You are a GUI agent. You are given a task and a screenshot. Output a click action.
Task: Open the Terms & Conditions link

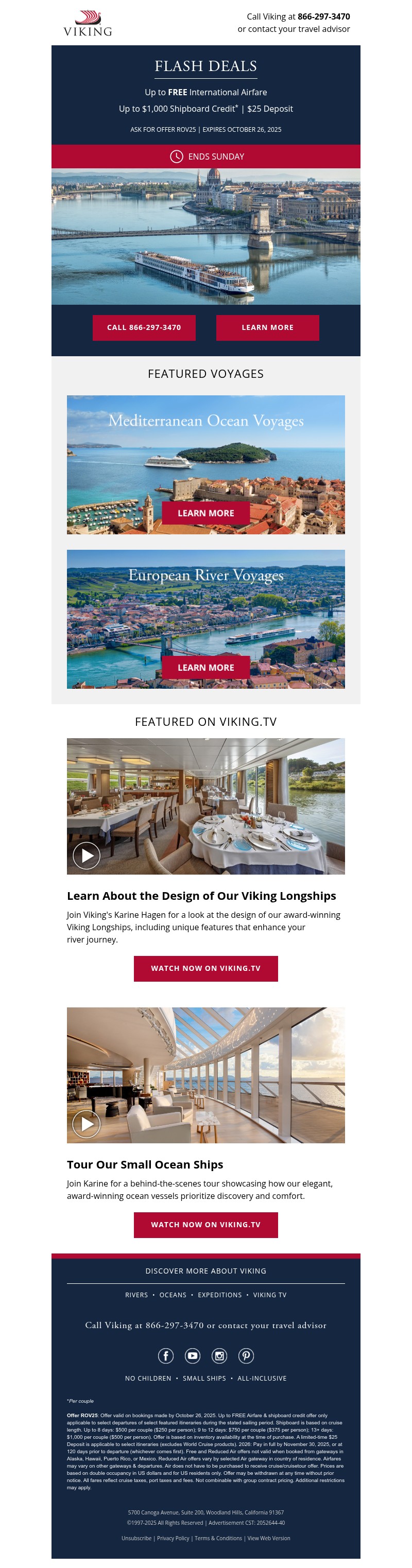(218, 1538)
